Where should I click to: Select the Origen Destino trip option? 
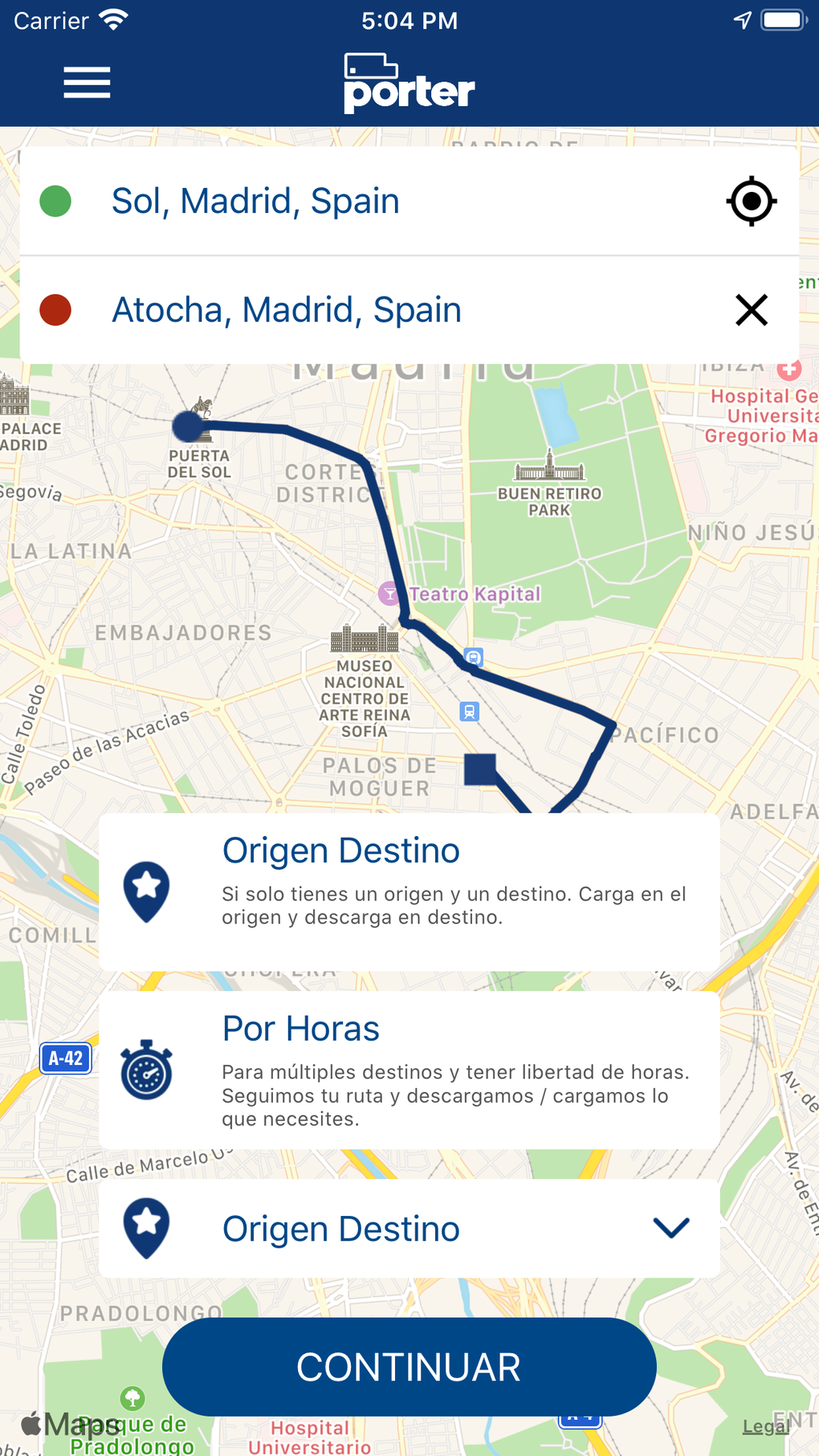click(x=409, y=891)
